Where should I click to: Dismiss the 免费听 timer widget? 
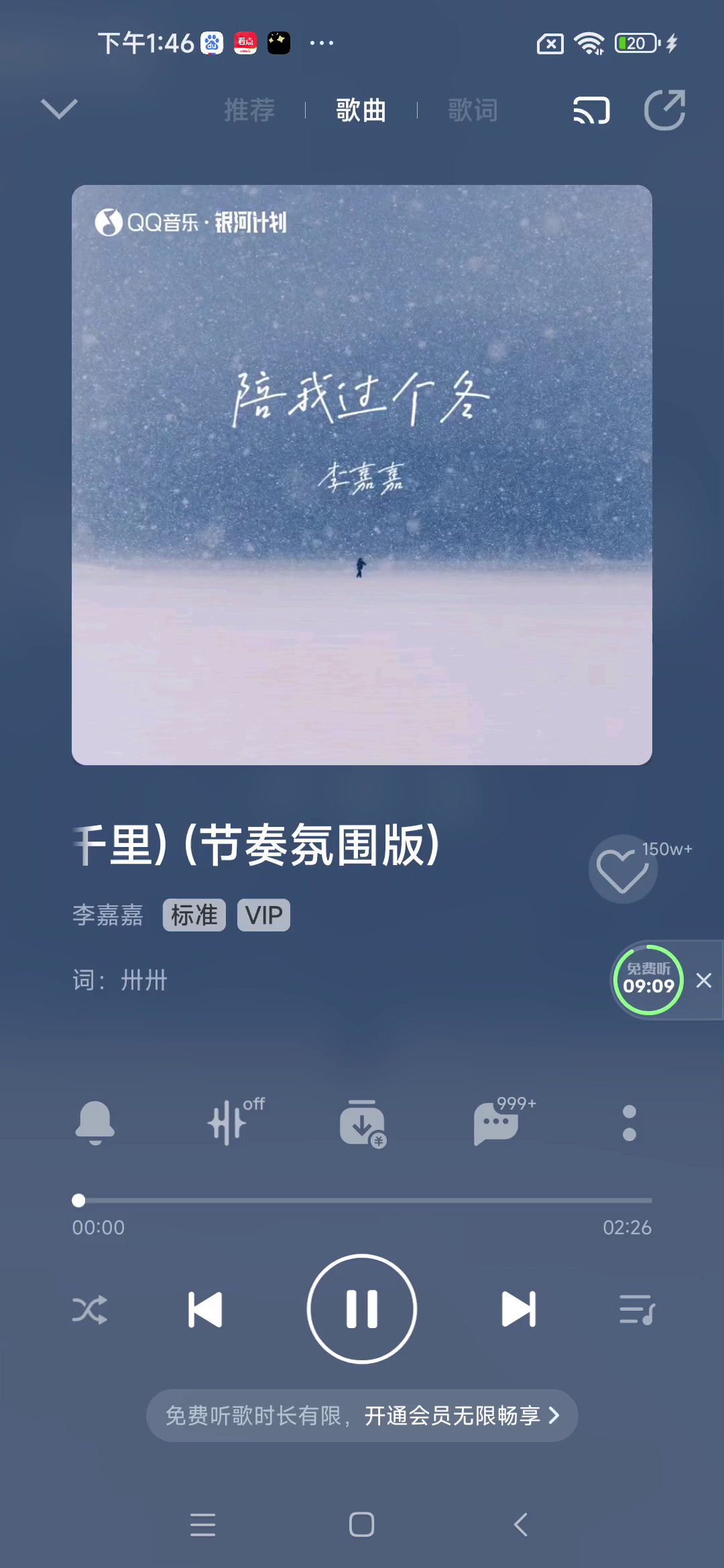pyautogui.click(x=704, y=981)
